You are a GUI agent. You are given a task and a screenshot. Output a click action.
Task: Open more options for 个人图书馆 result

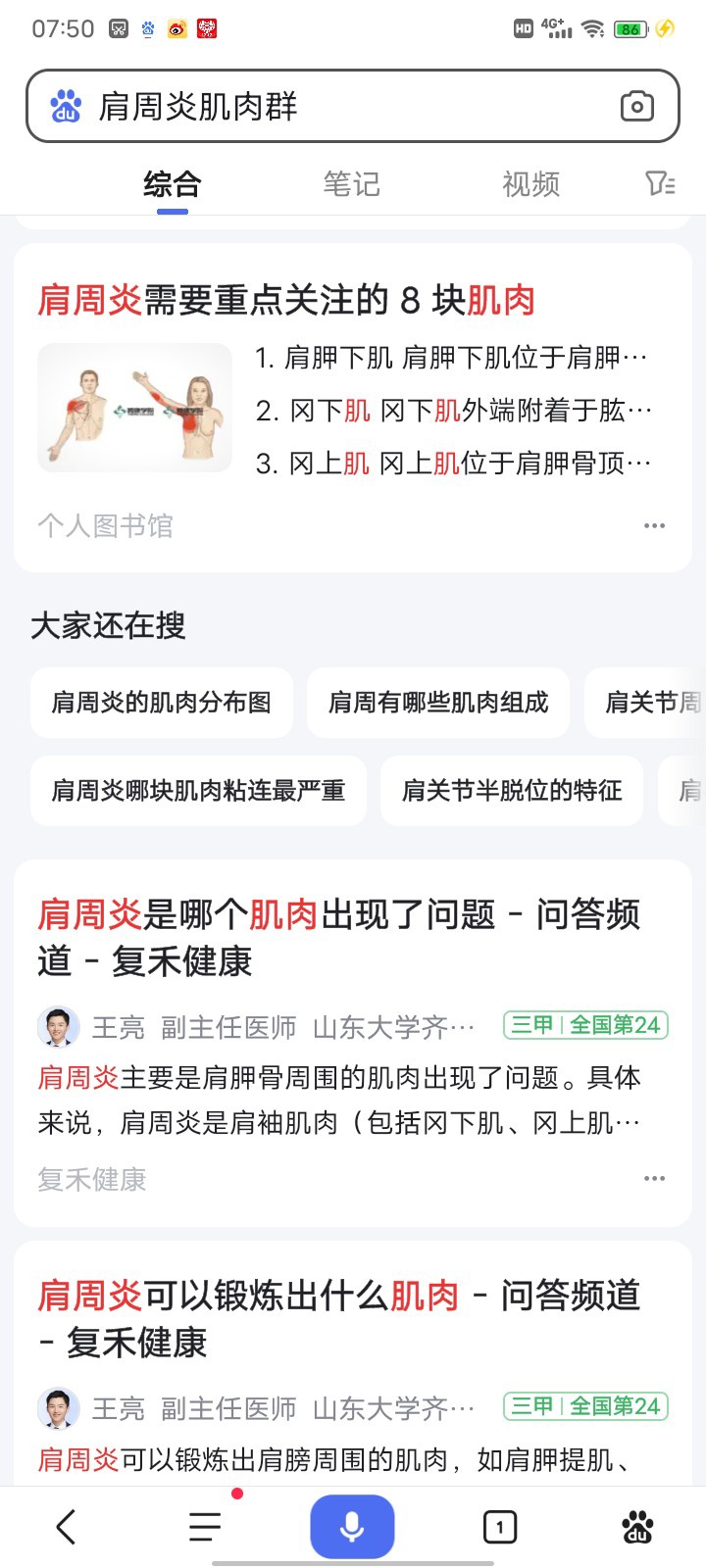point(654,526)
